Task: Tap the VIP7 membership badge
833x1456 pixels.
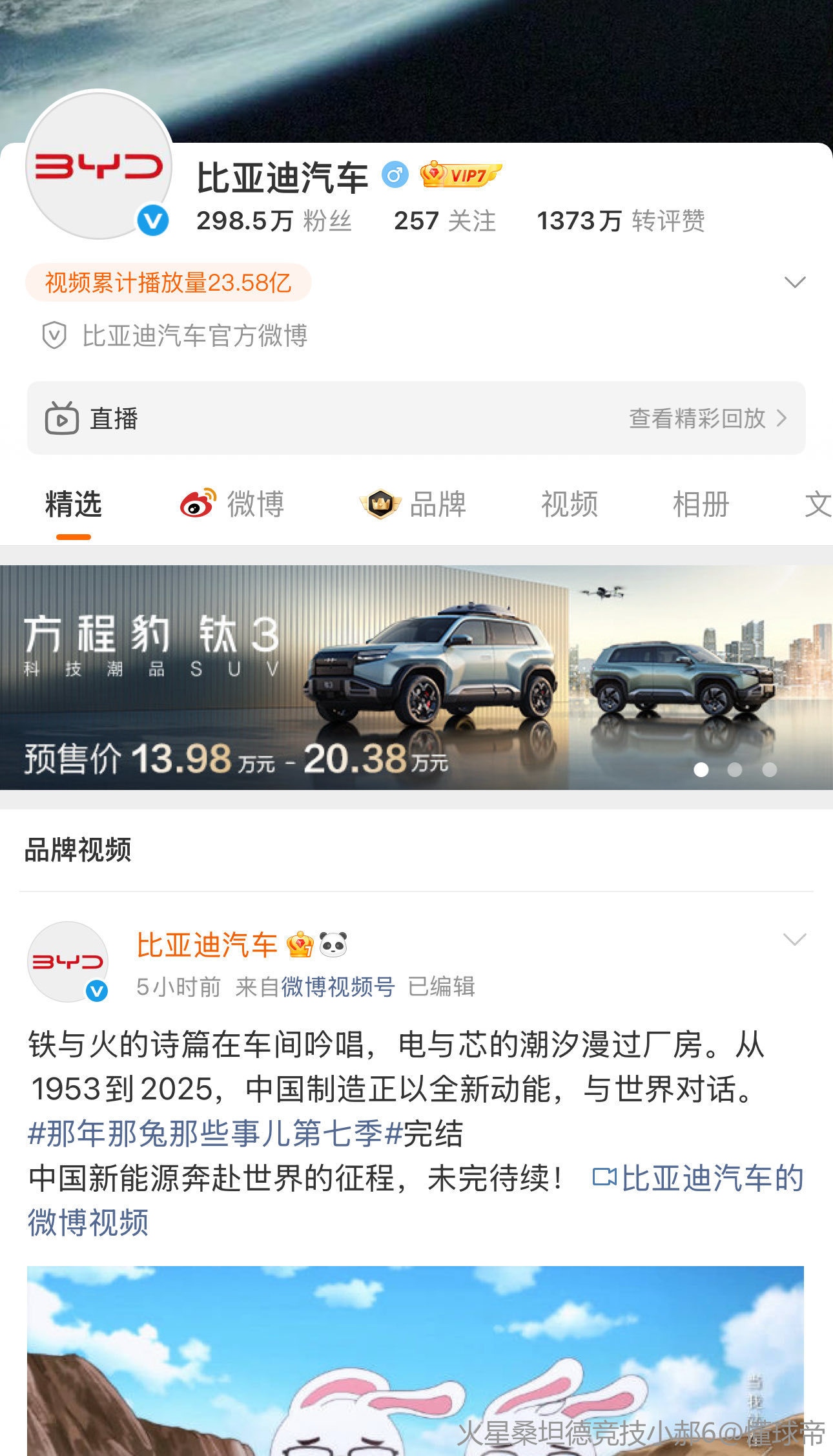Action: coord(460,175)
